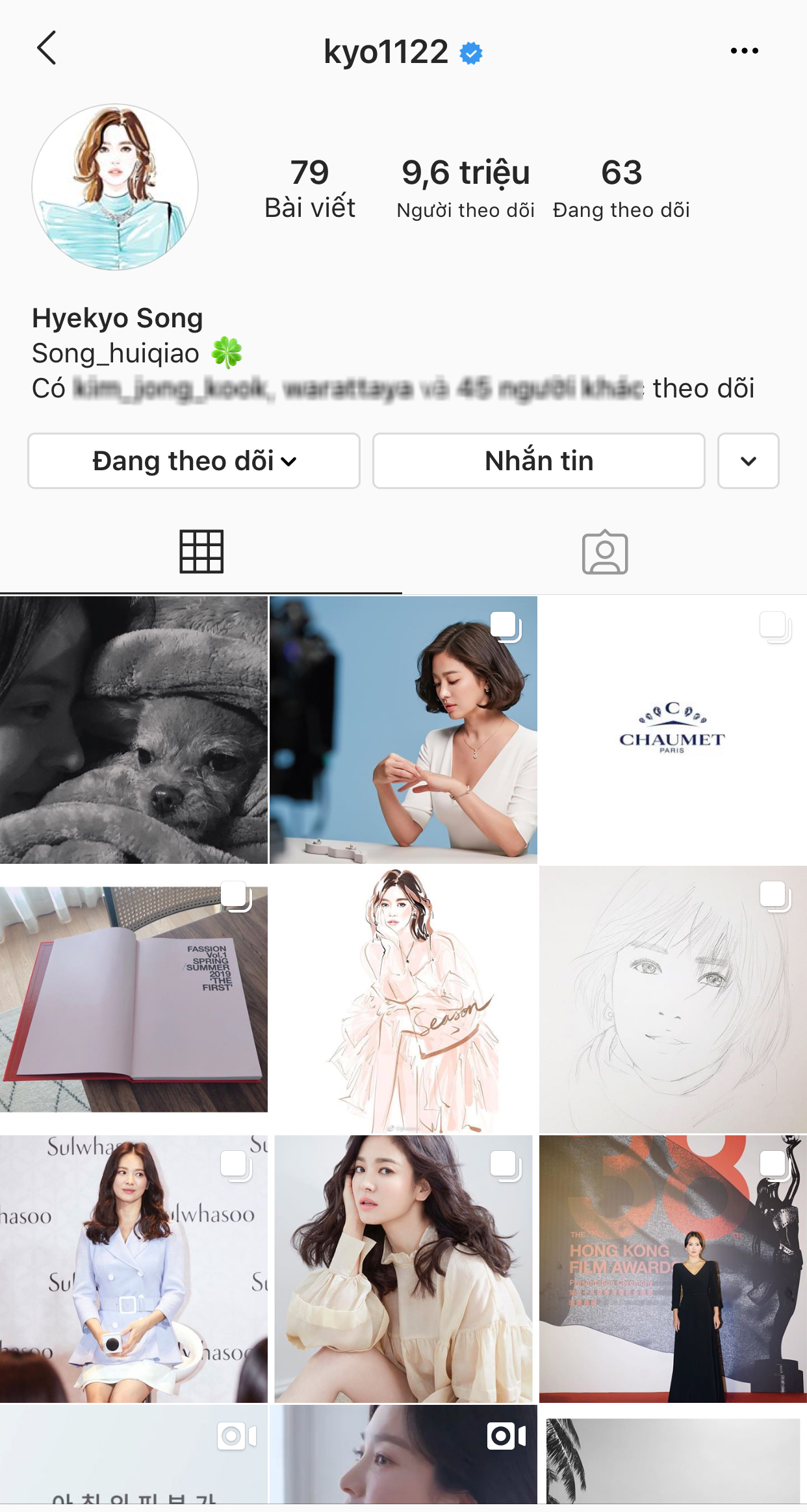807x1512 pixels.
Task: Open the pink dress illustration post
Action: [x=403, y=999]
